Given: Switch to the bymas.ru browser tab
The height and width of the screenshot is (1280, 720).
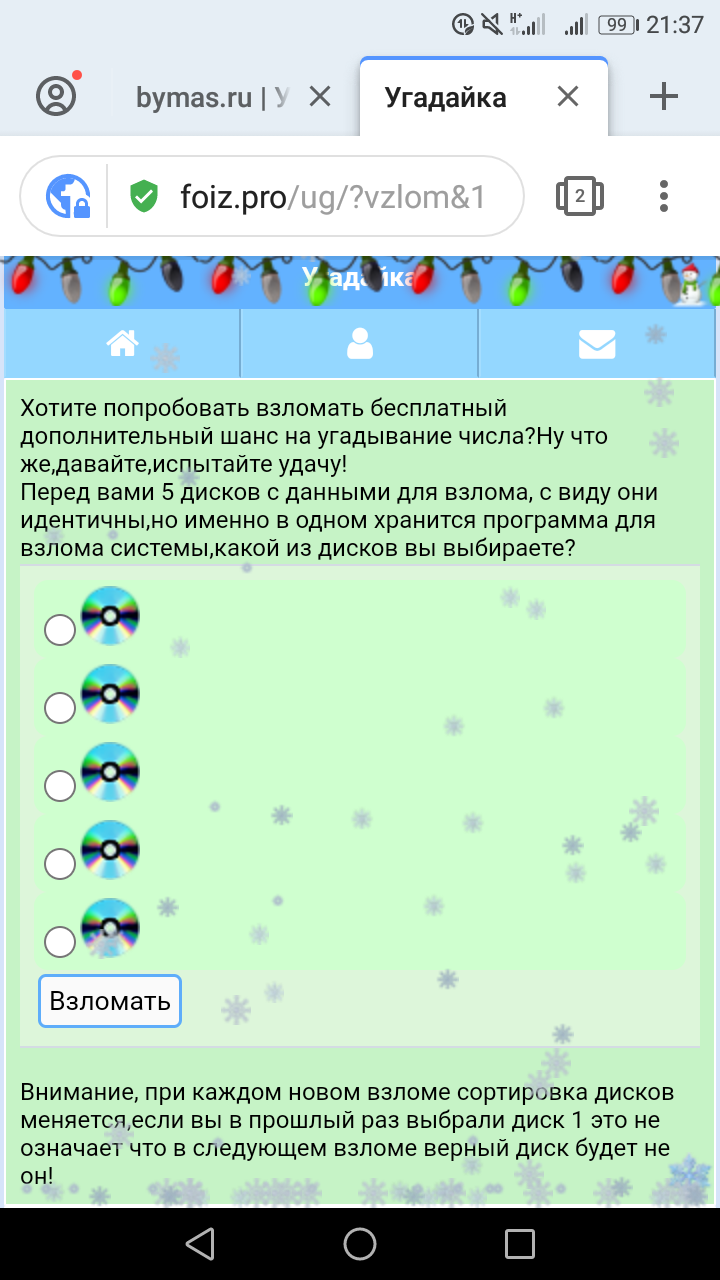Looking at the screenshot, I should pos(212,97).
